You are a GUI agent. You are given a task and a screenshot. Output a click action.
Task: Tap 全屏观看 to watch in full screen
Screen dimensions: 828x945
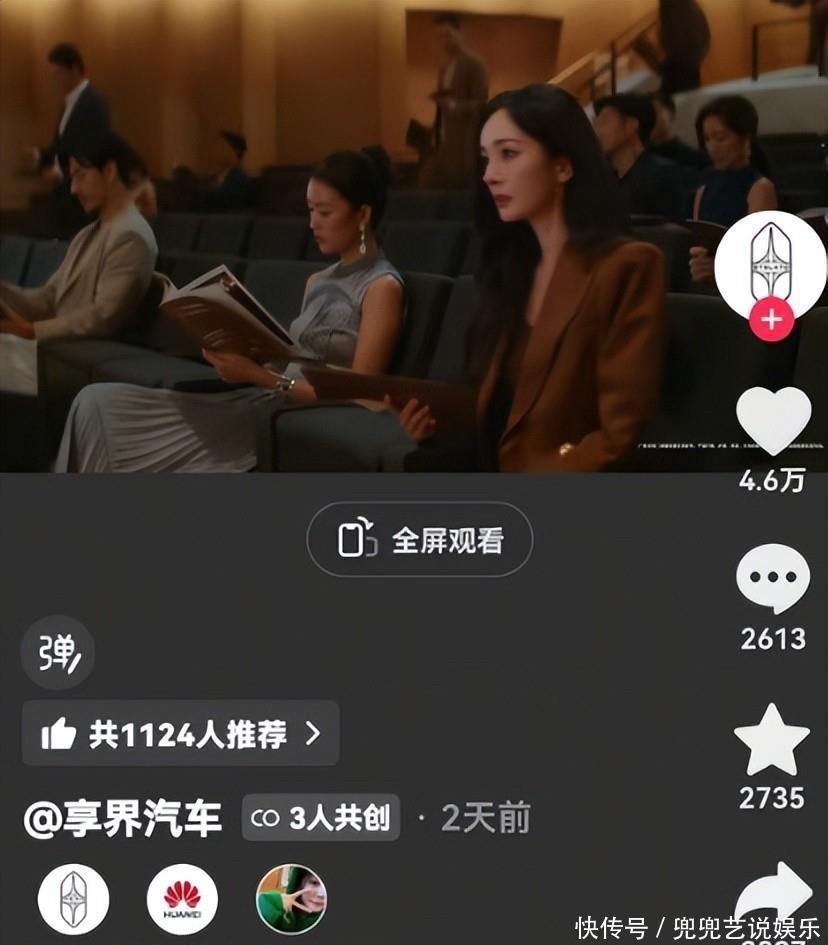pos(419,540)
